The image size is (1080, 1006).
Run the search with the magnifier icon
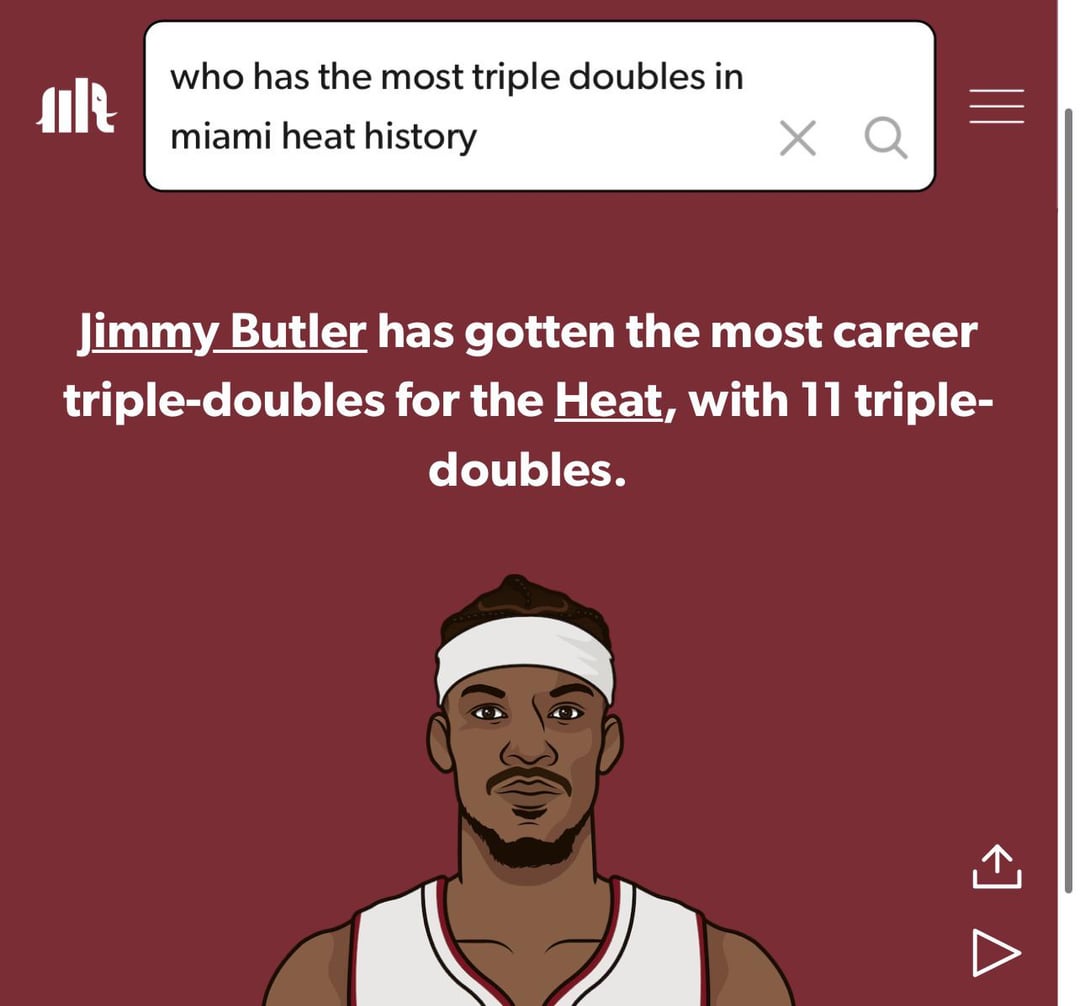tap(886, 138)
